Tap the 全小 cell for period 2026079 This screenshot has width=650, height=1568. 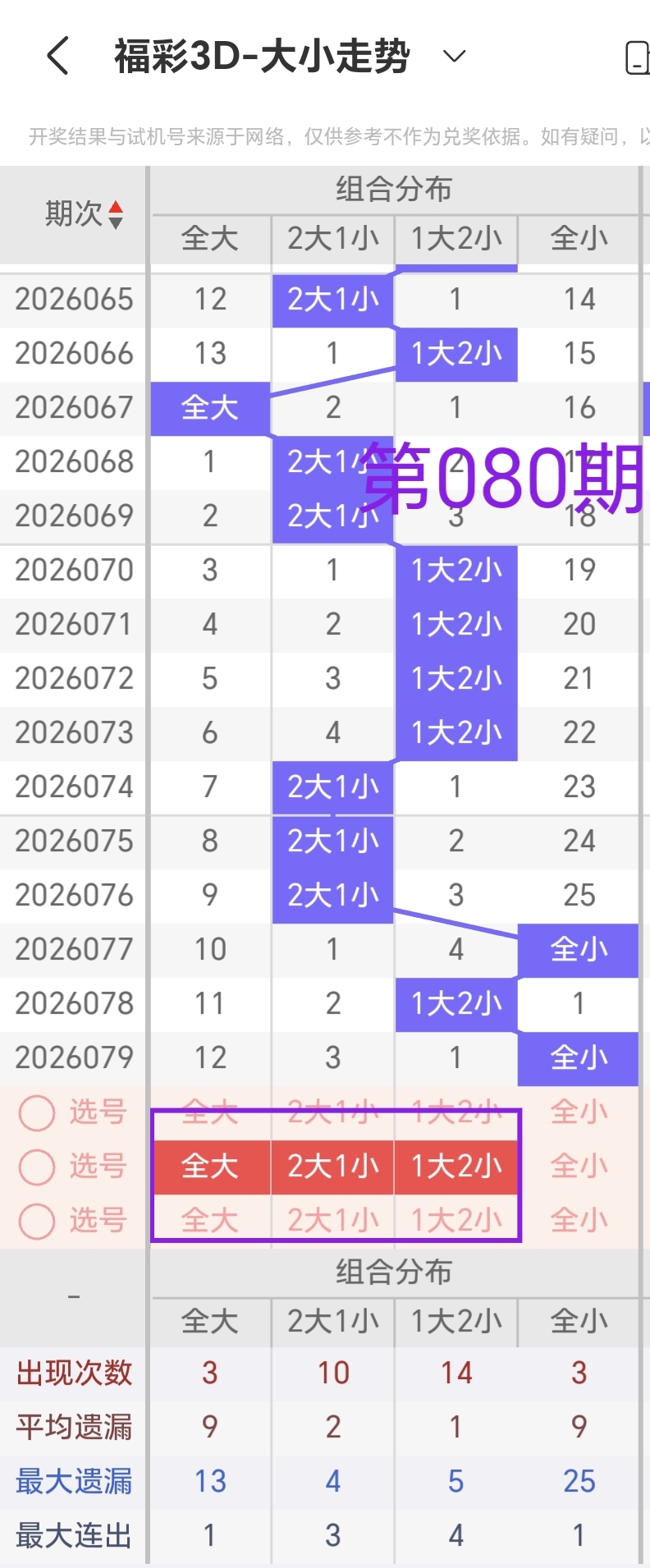coord(579,1057)
